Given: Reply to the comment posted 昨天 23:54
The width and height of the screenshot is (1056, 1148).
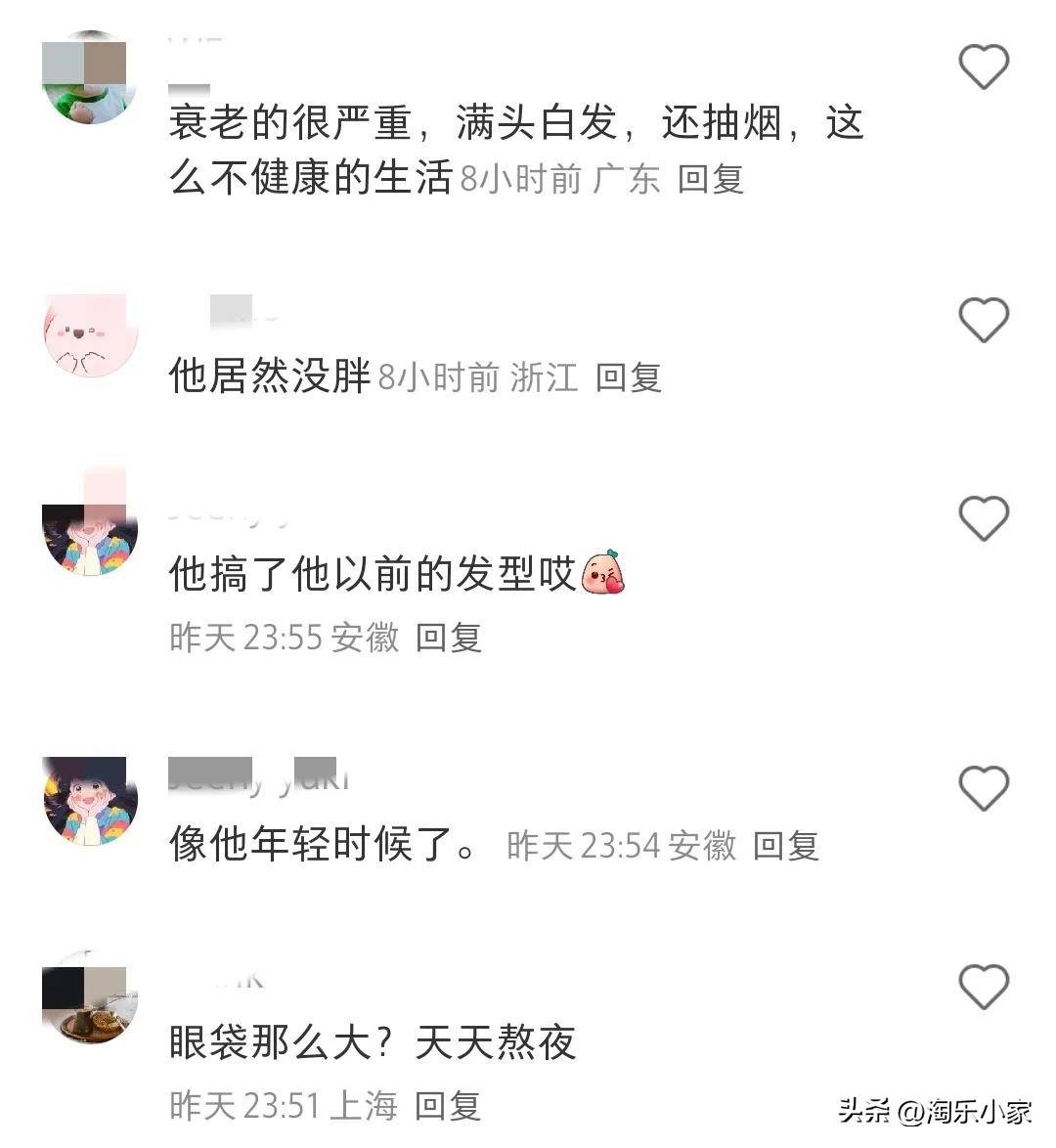Looking at the screenshot, I should click(785, 845).
